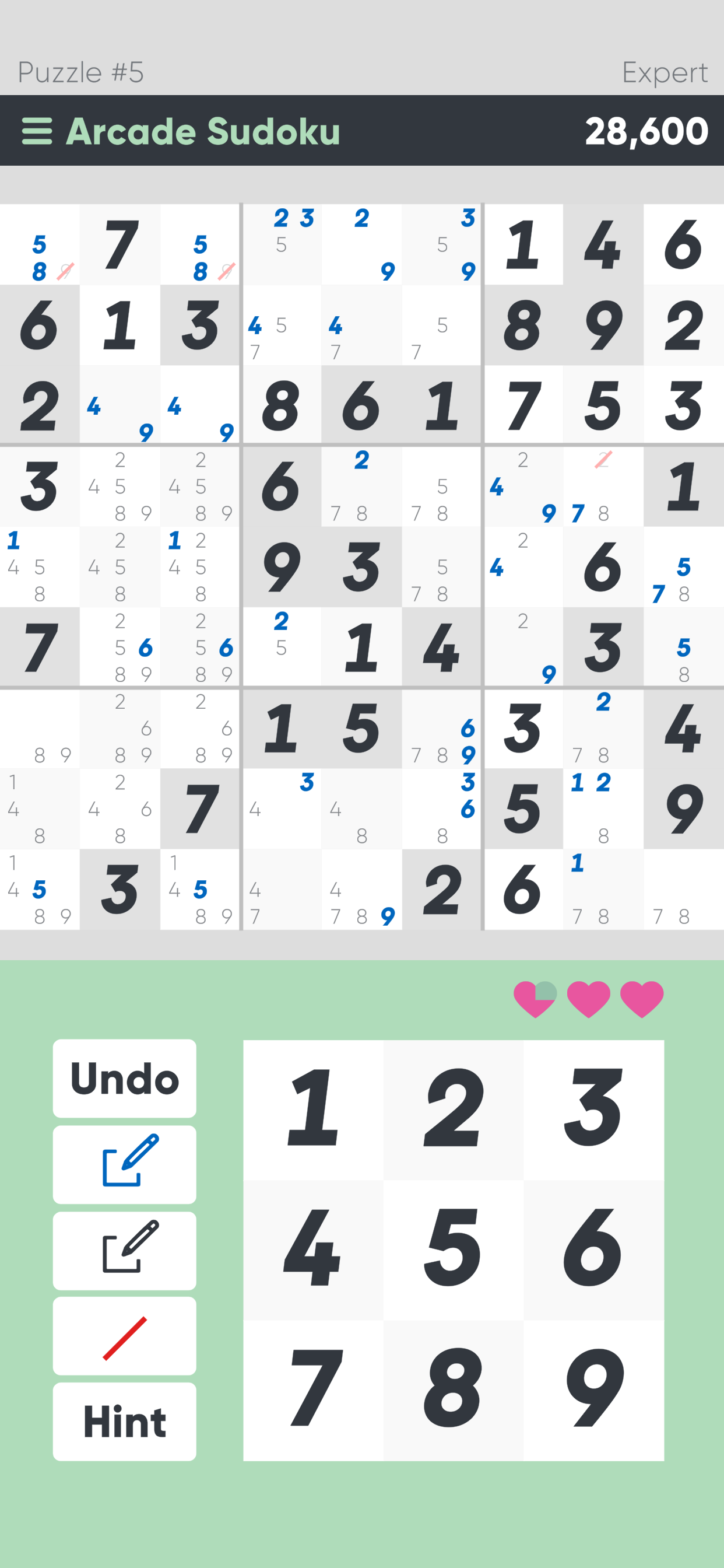Select the empty bottom-right grid cell
This screenshot has height=1568, width=724.
pos(684,890)
